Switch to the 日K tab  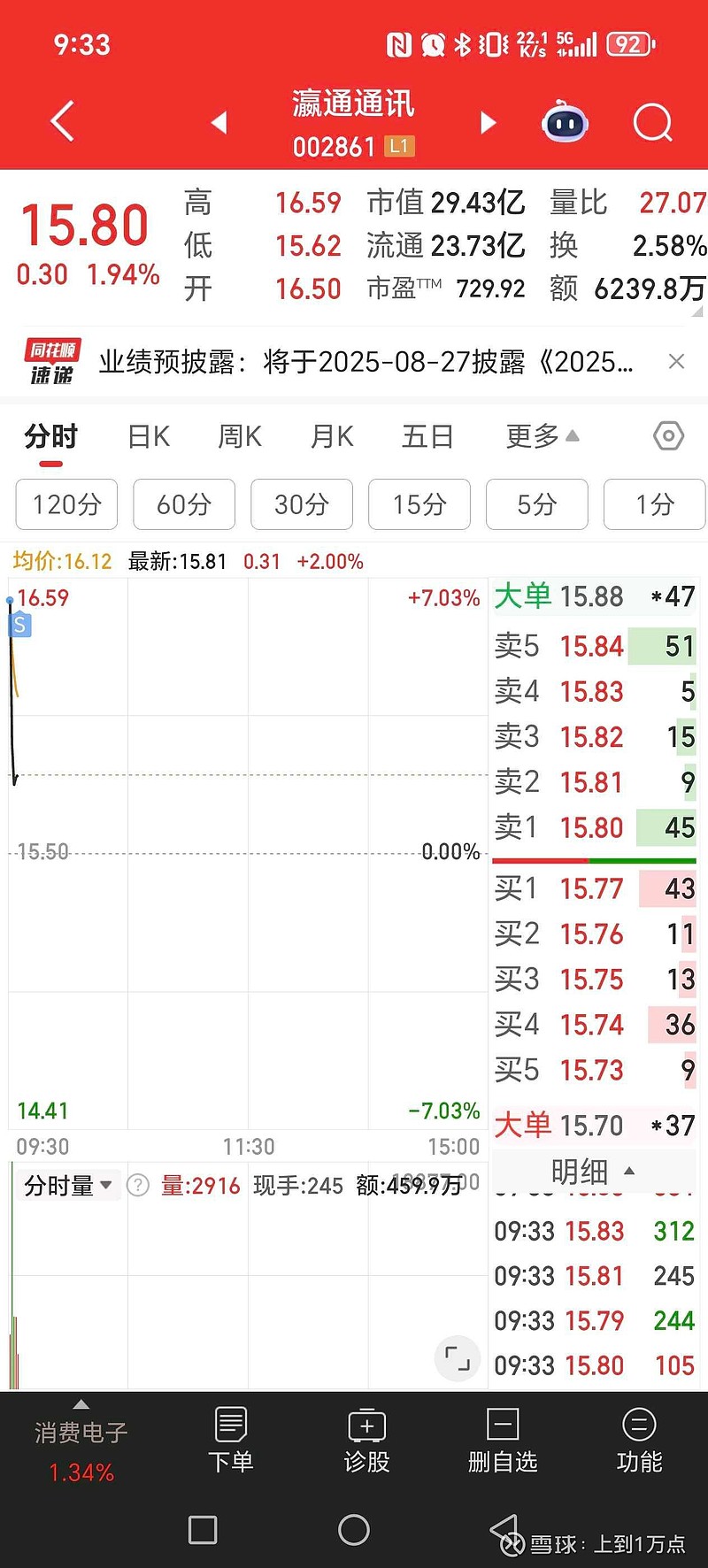click(x=149, y=436)
